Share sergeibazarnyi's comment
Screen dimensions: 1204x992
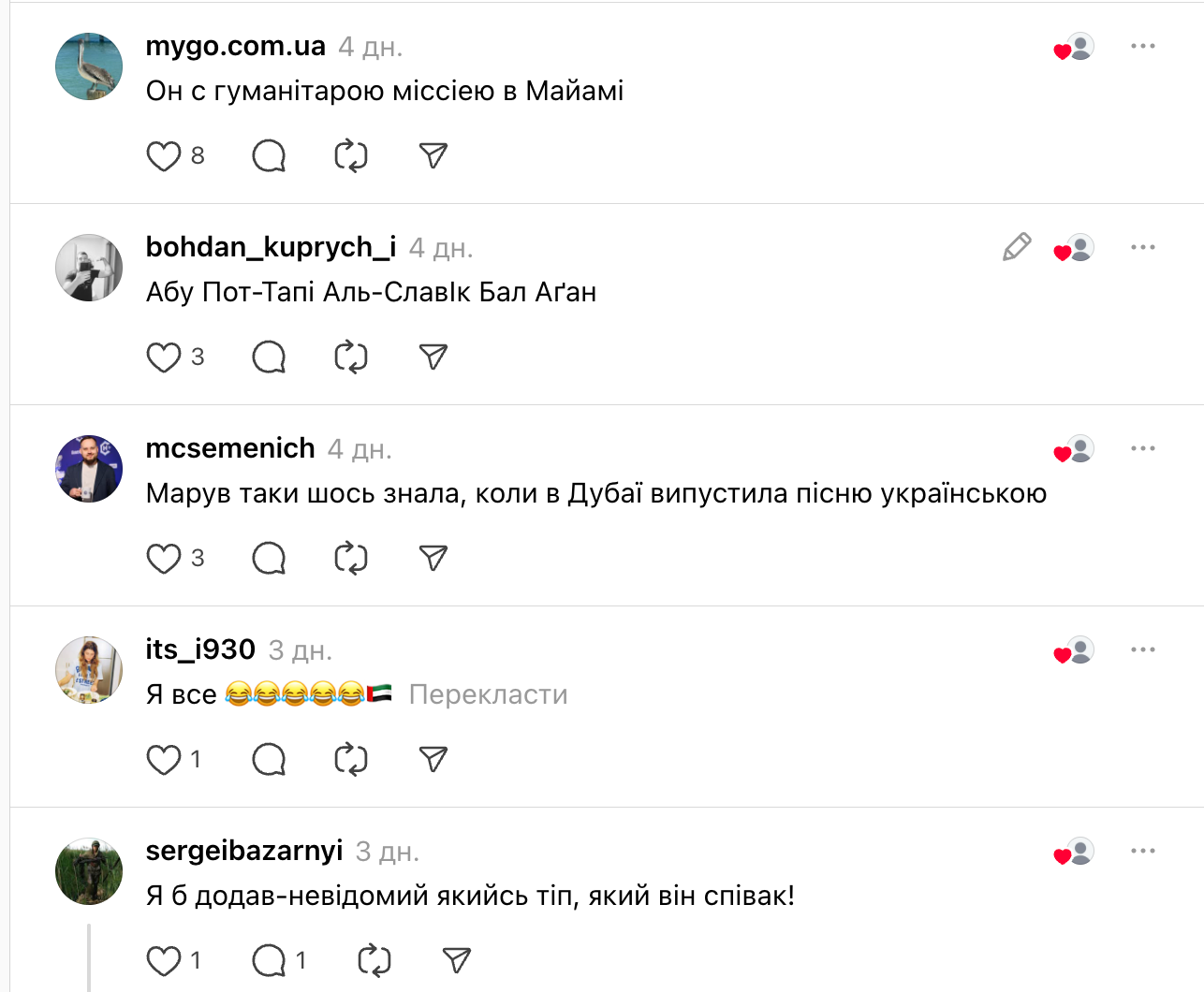pyautogui.click(x=456, y=960)
